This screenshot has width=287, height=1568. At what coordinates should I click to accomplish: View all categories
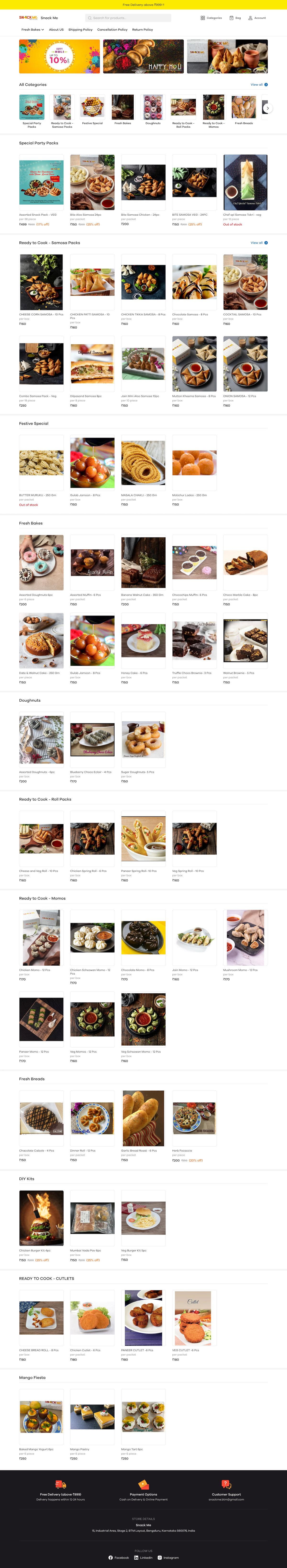(x=258, y=85)
